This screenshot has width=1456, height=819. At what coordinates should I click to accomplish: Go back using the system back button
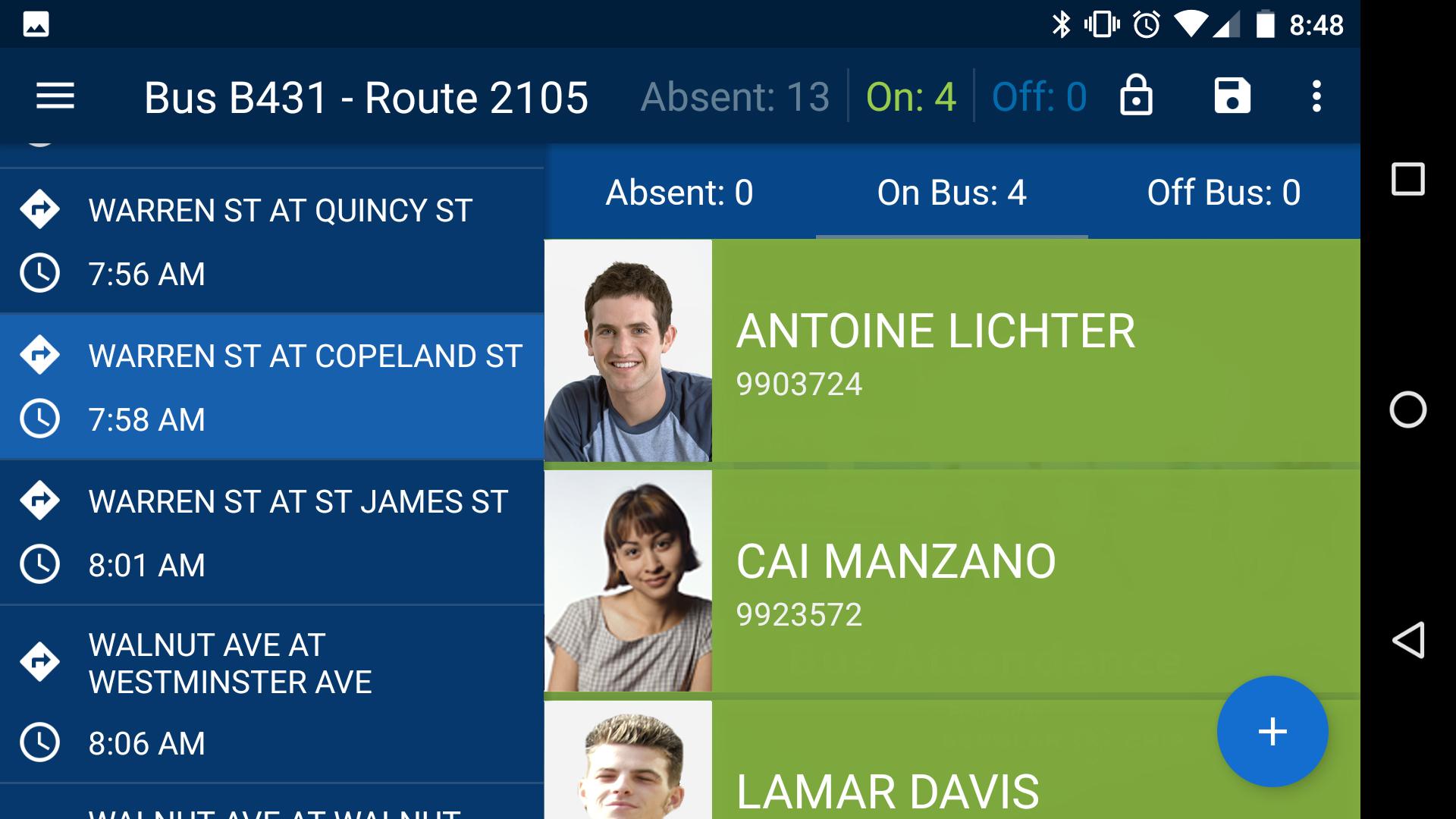(1407, 640)
